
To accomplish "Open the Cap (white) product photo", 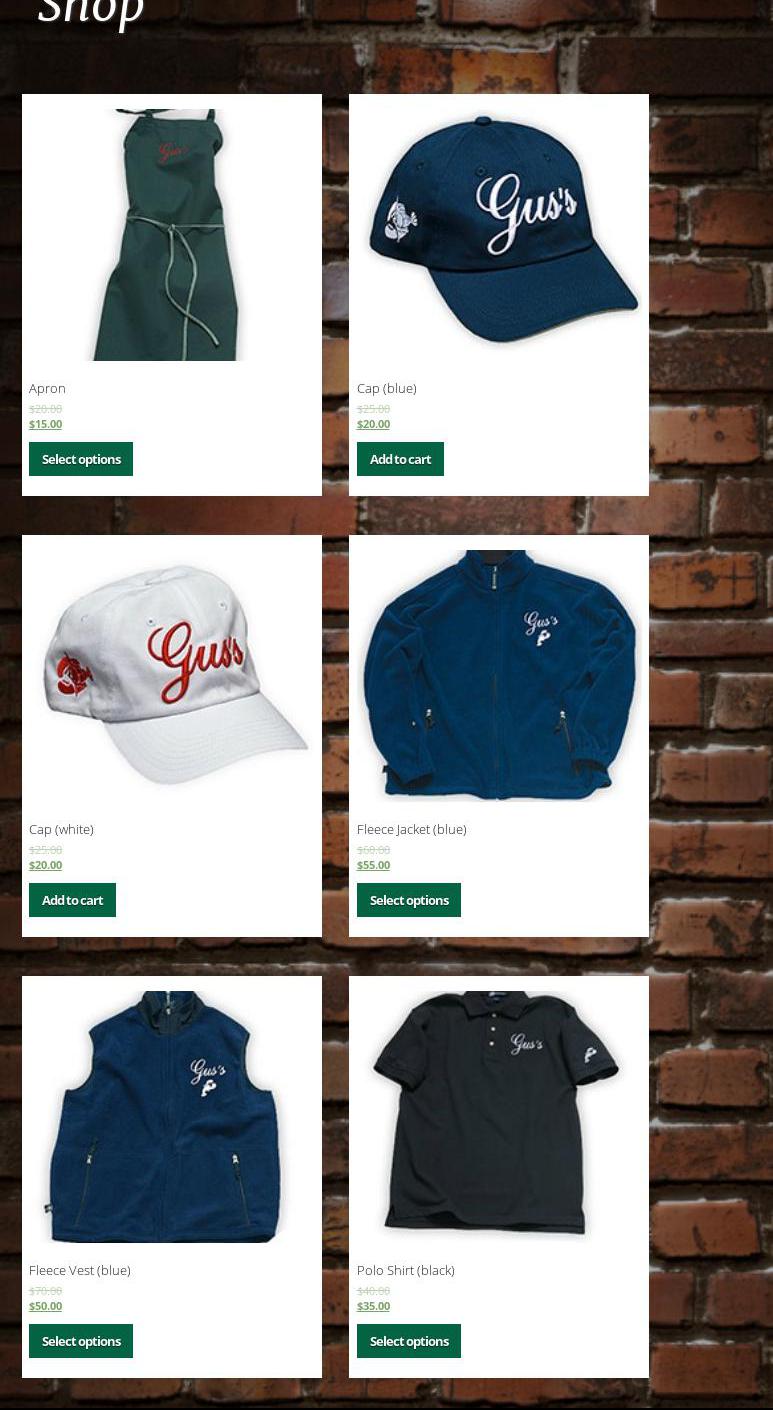I will click(x=172, y=676).
